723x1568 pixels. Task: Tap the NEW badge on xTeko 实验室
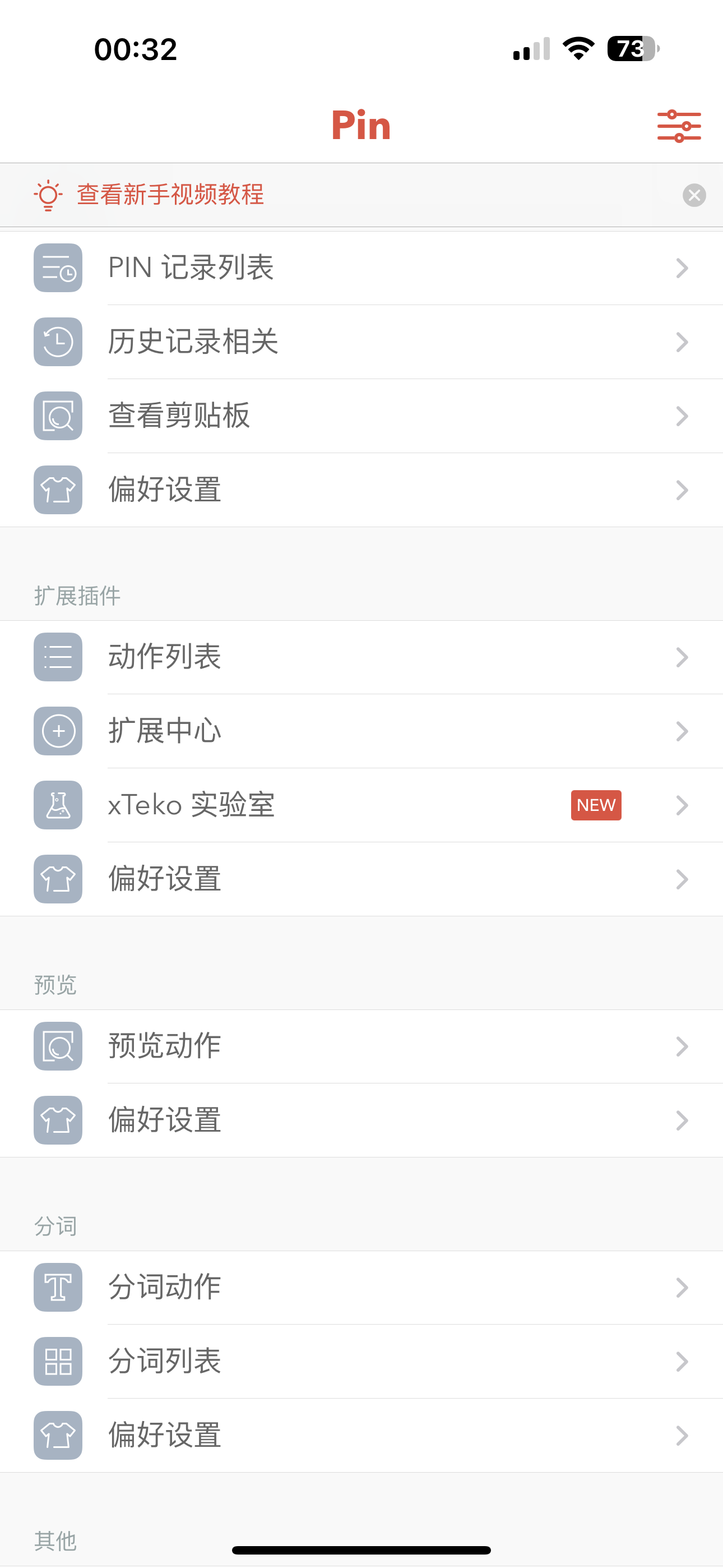(x=595, y=805)
